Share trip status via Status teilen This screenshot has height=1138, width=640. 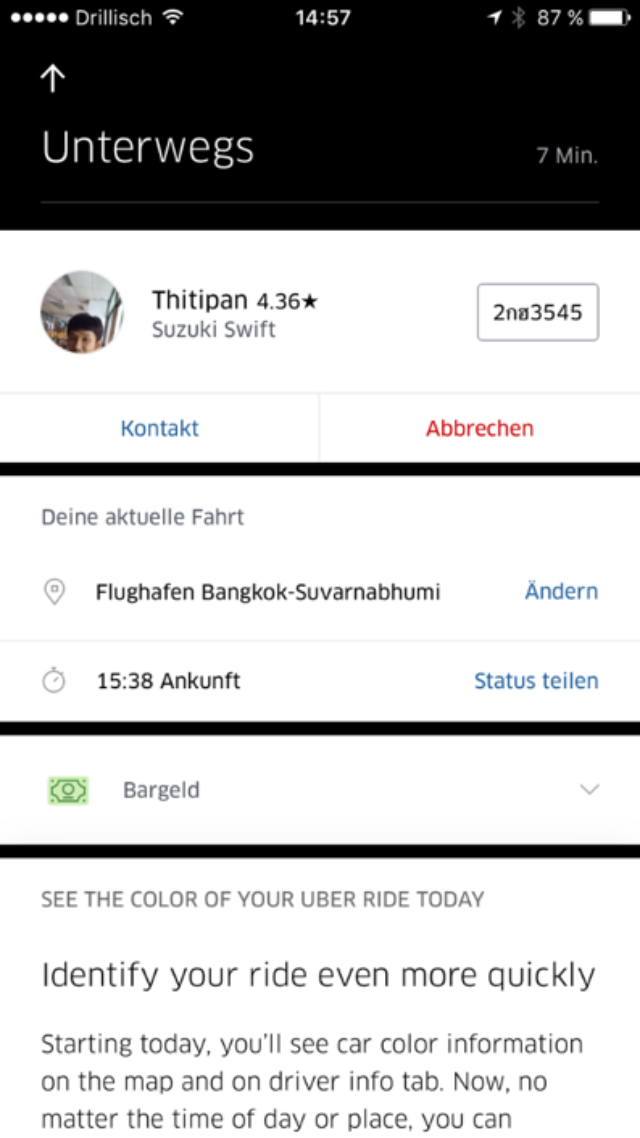536,681
